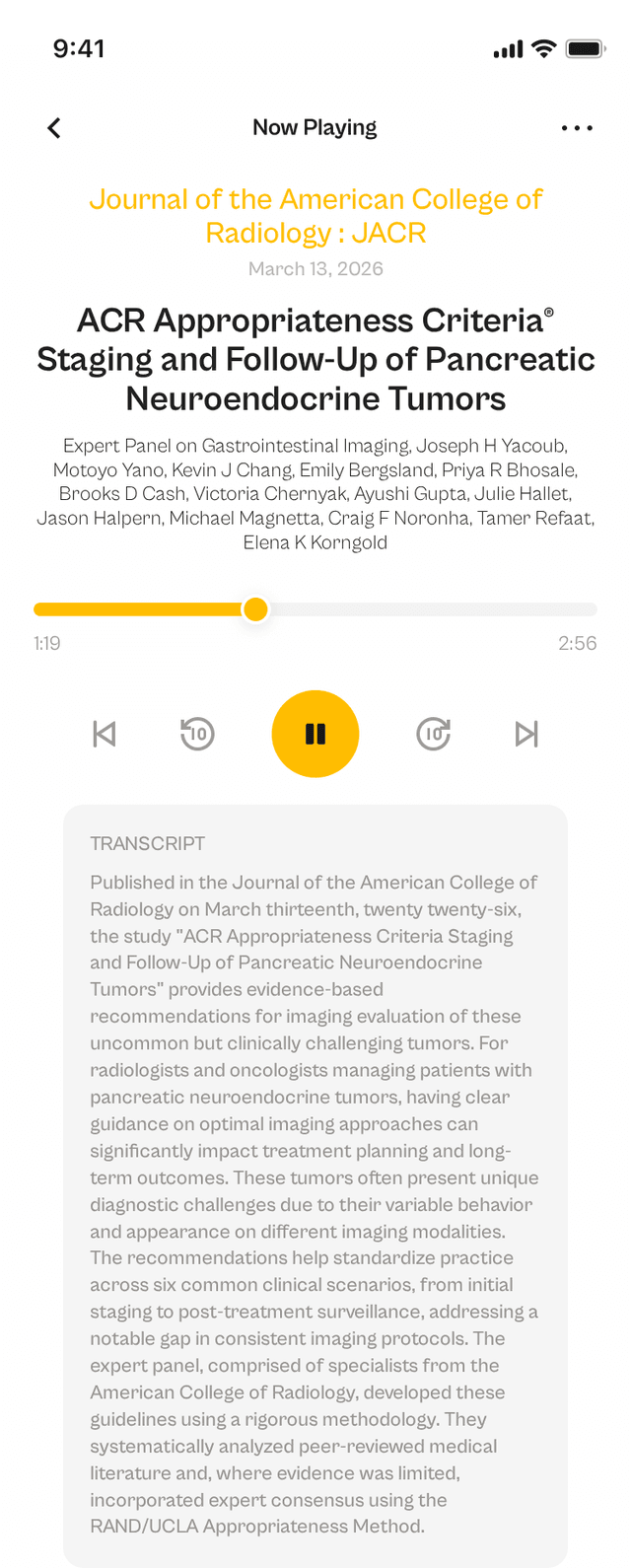Open Journal of the American College of Radiology link

tap(315, 216)
